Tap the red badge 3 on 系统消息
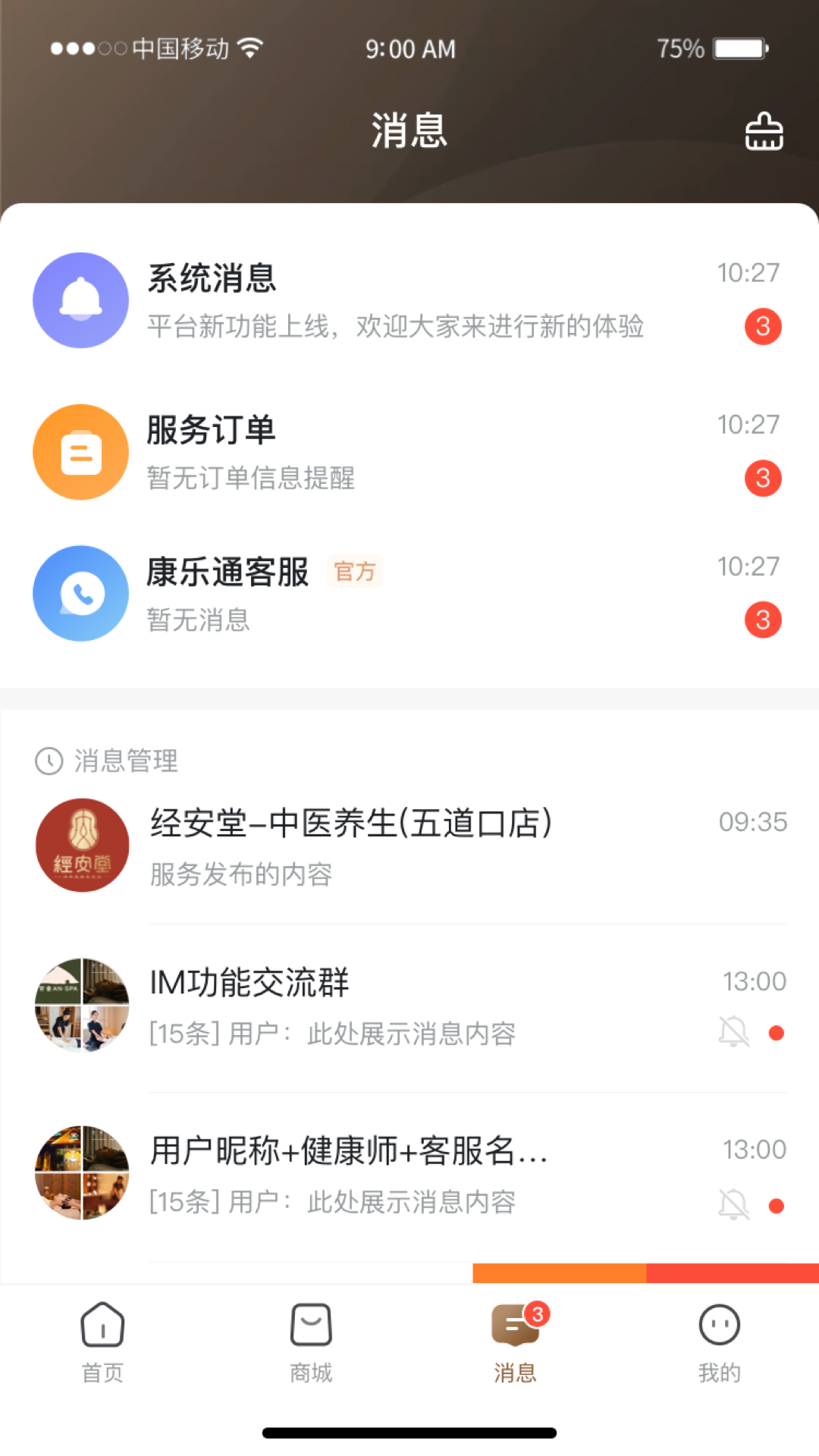 [x=763, y=327]
